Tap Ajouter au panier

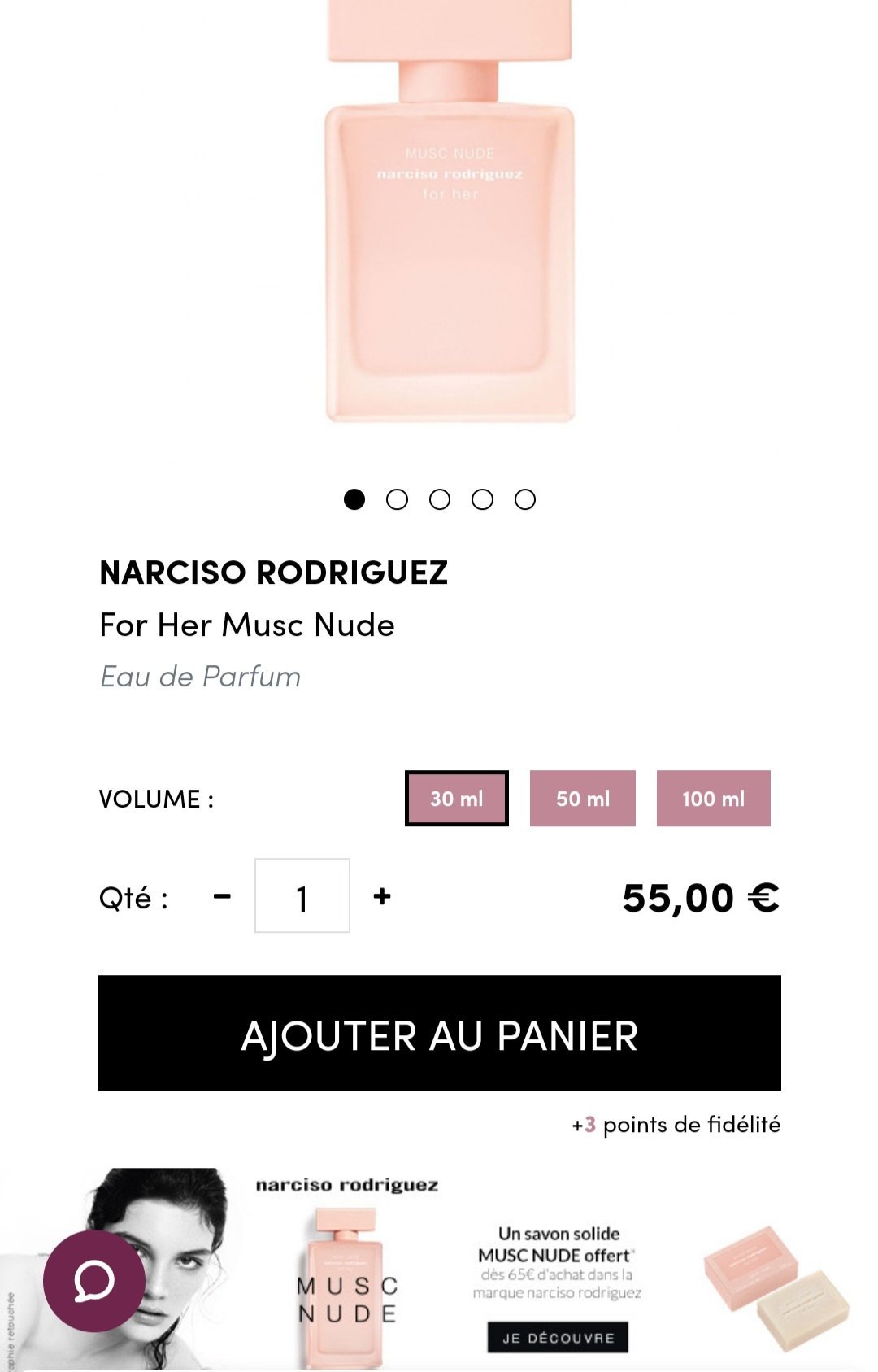click(439, 1033)
